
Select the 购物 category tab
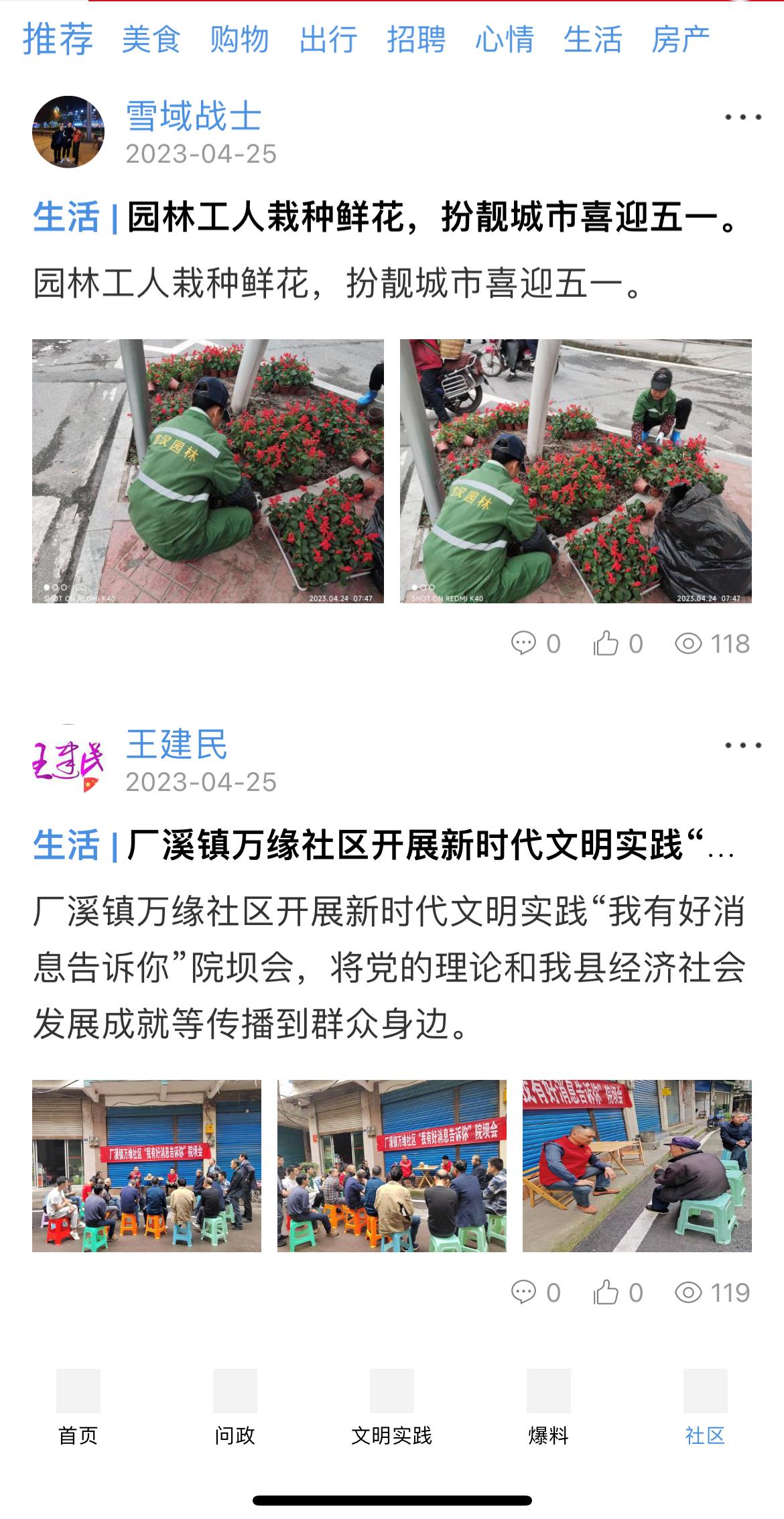pos(239,40)
